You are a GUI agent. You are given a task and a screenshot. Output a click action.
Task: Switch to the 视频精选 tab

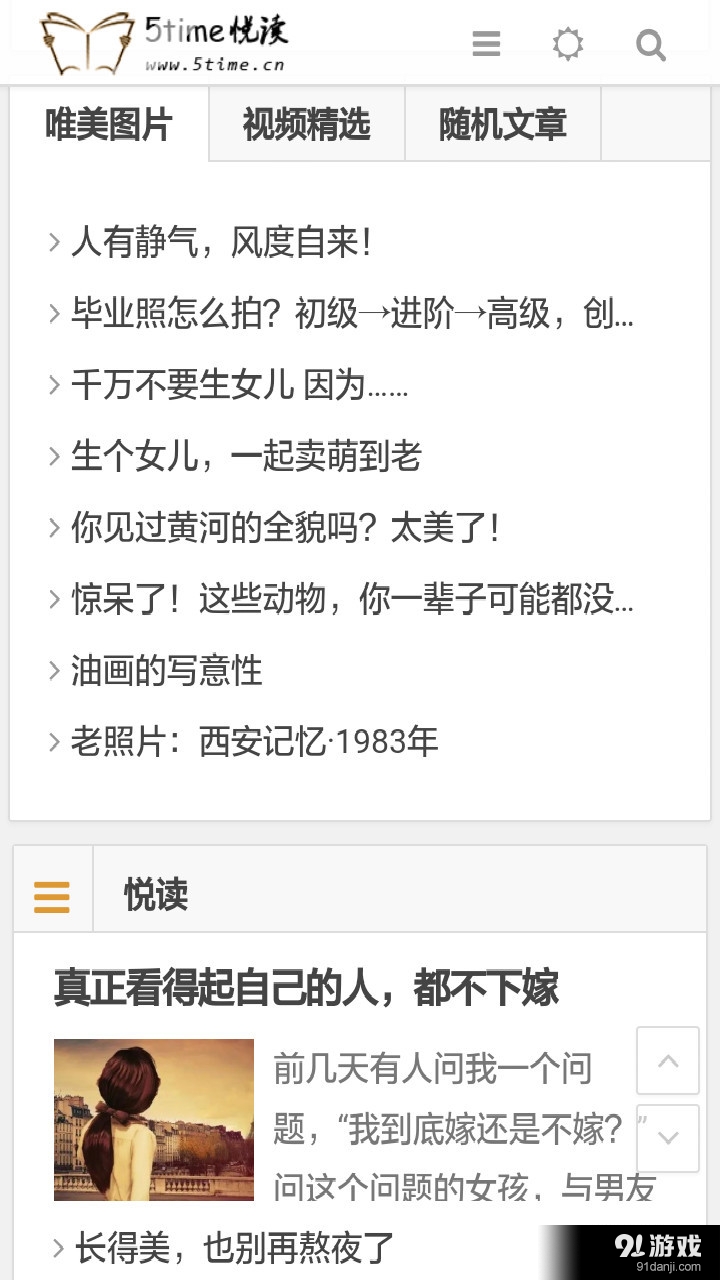[306, 124]
